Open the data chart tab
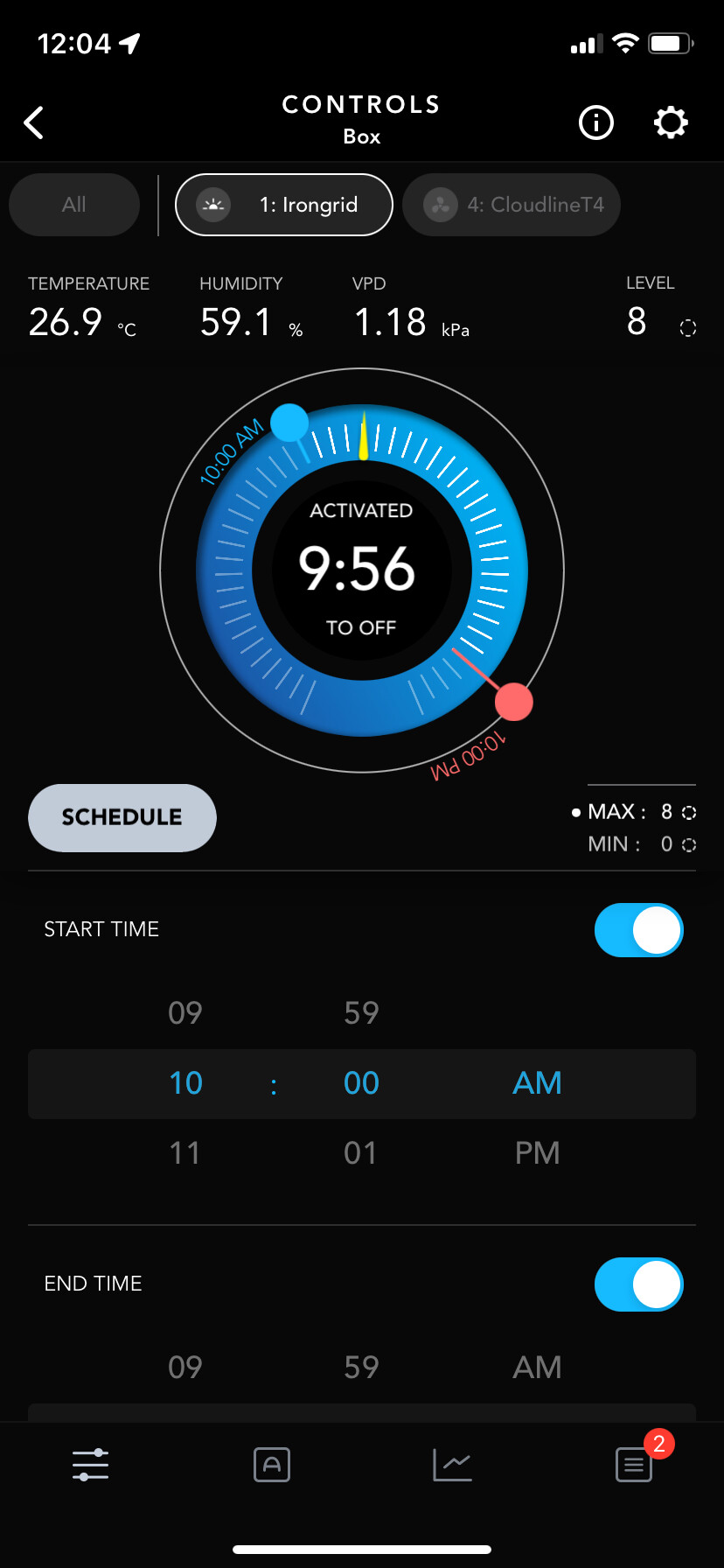 coord(453,1464)
